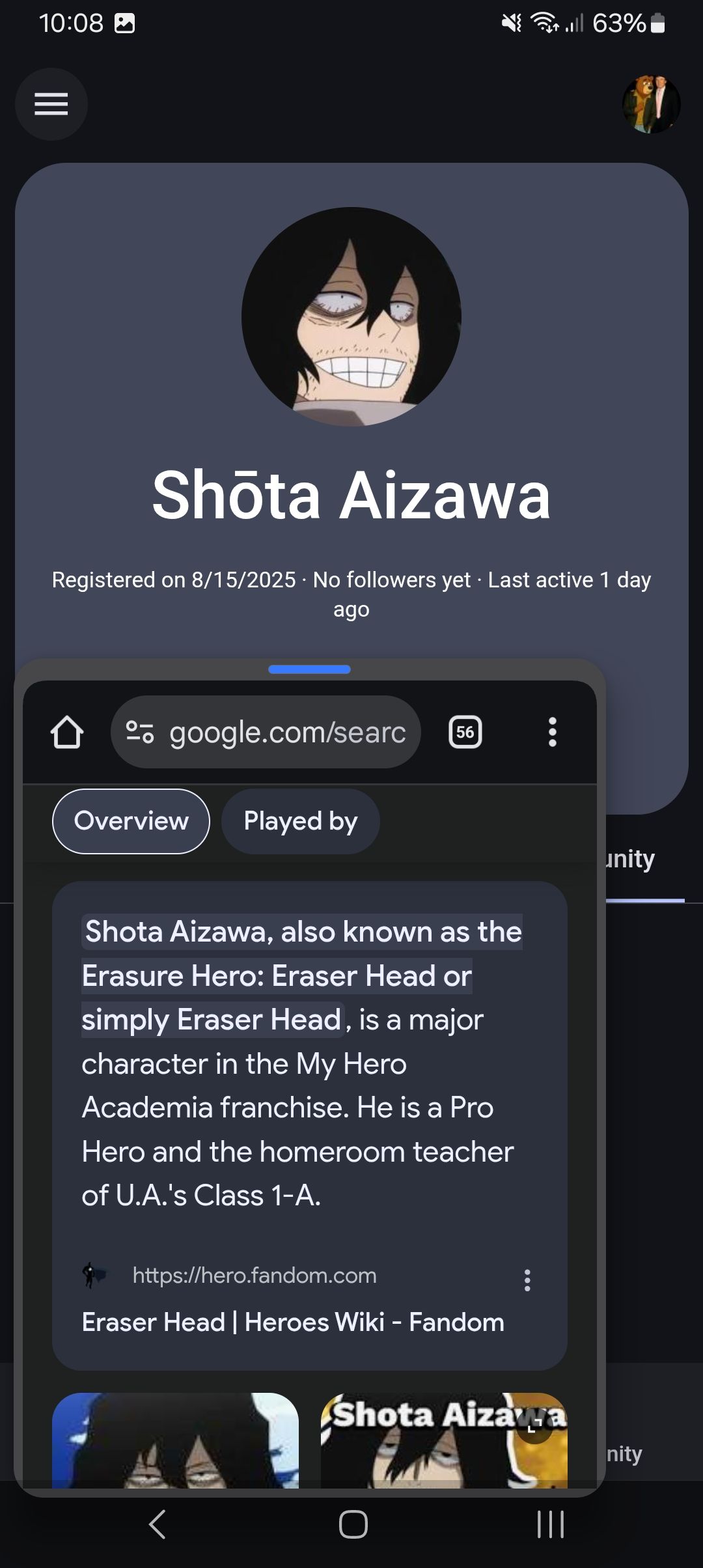The width and height of the screenshot is (703, 1568).
Task: Open the hamburger drawer menu
Action: click(51, 104)
